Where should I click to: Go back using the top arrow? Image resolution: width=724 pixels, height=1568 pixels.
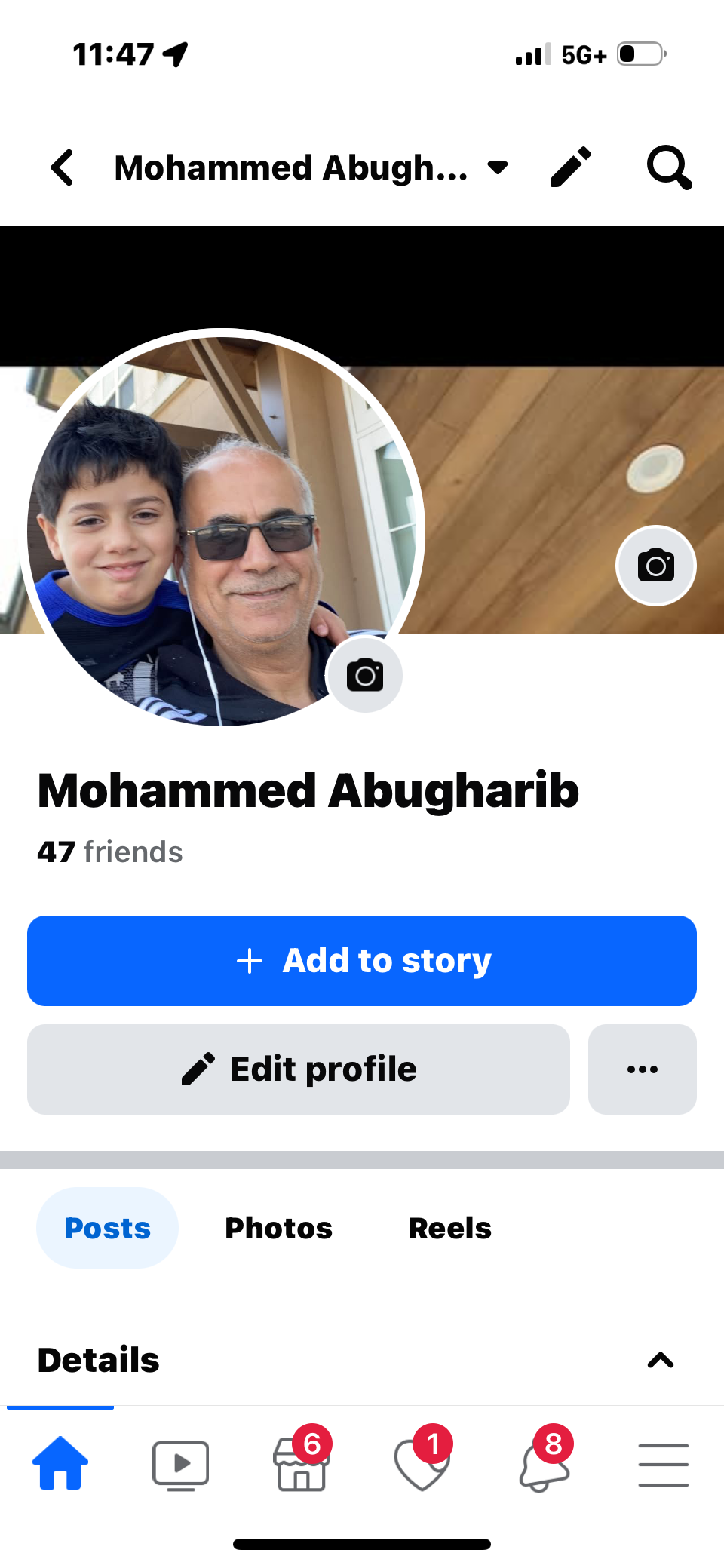(63, 167)
